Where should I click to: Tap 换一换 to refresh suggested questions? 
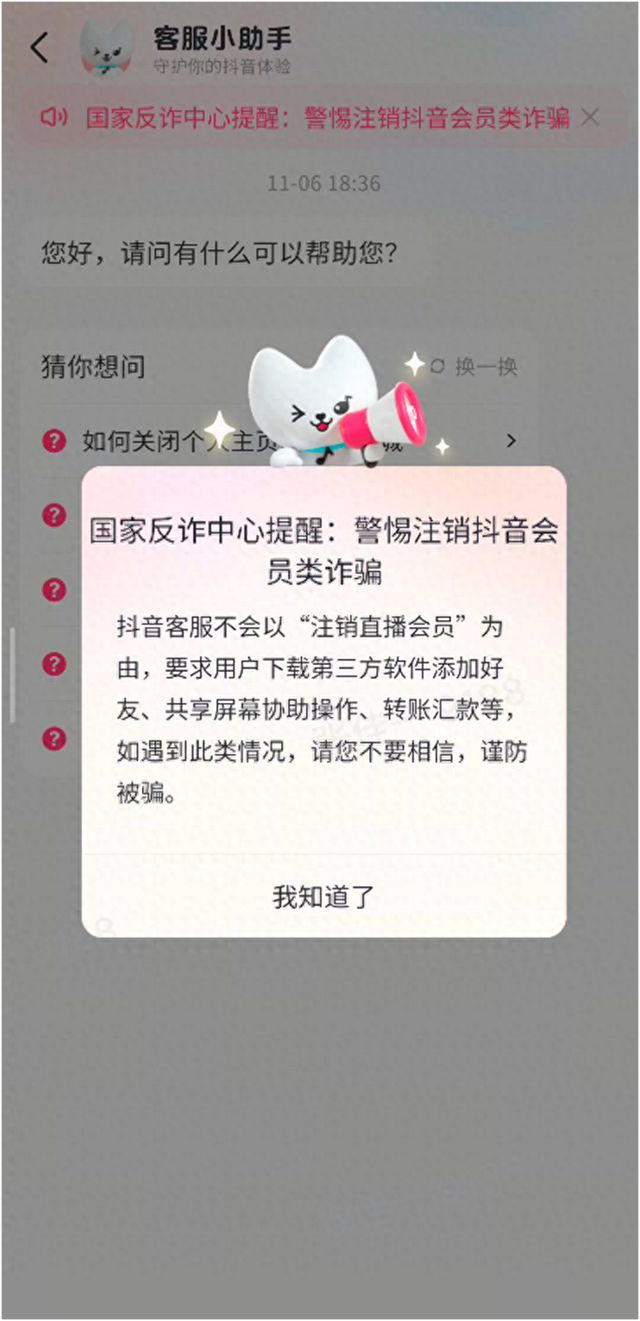[x=475, y=366]
